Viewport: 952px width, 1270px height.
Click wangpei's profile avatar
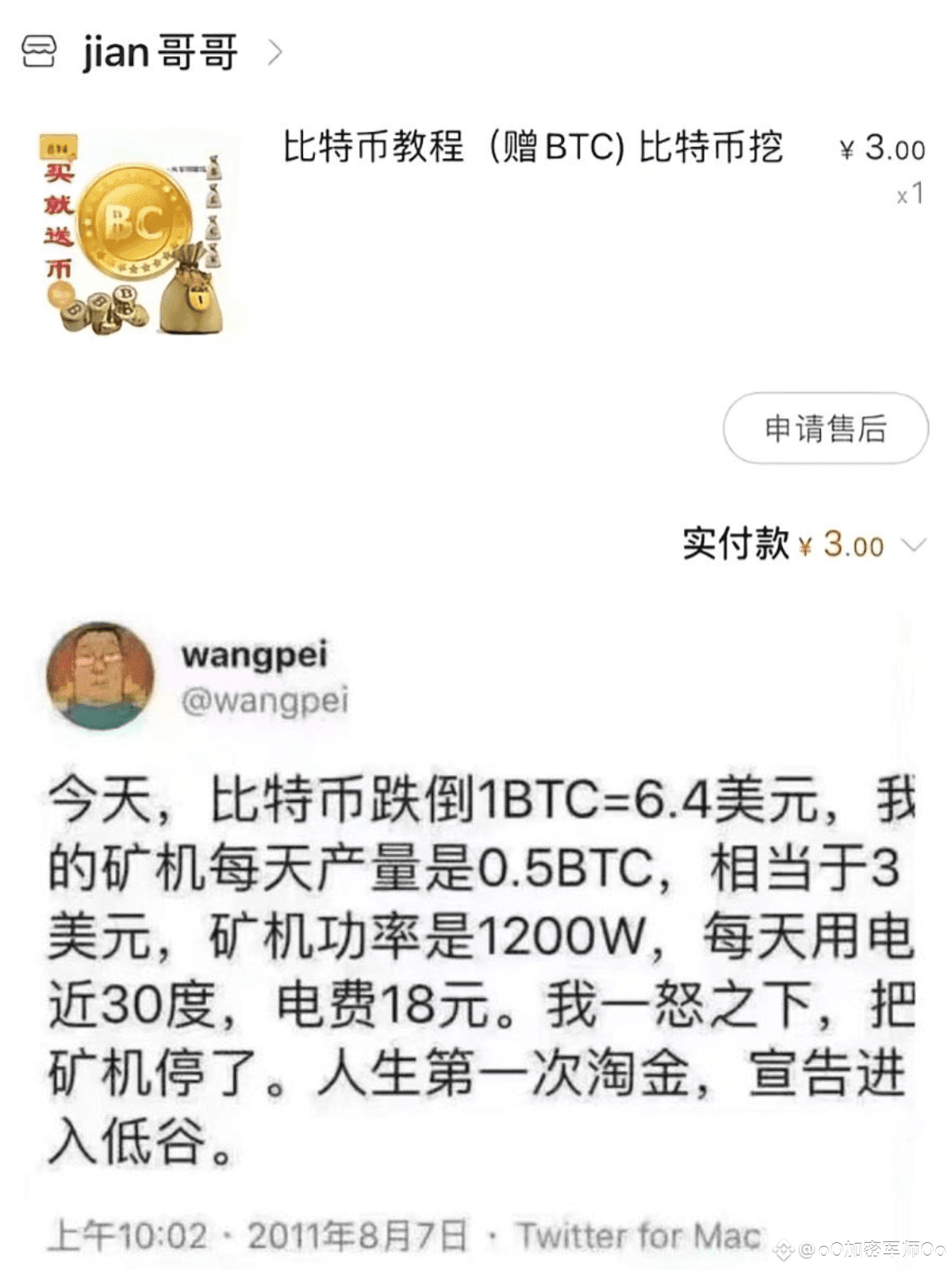pyautogui.click(x=104, y=672)
